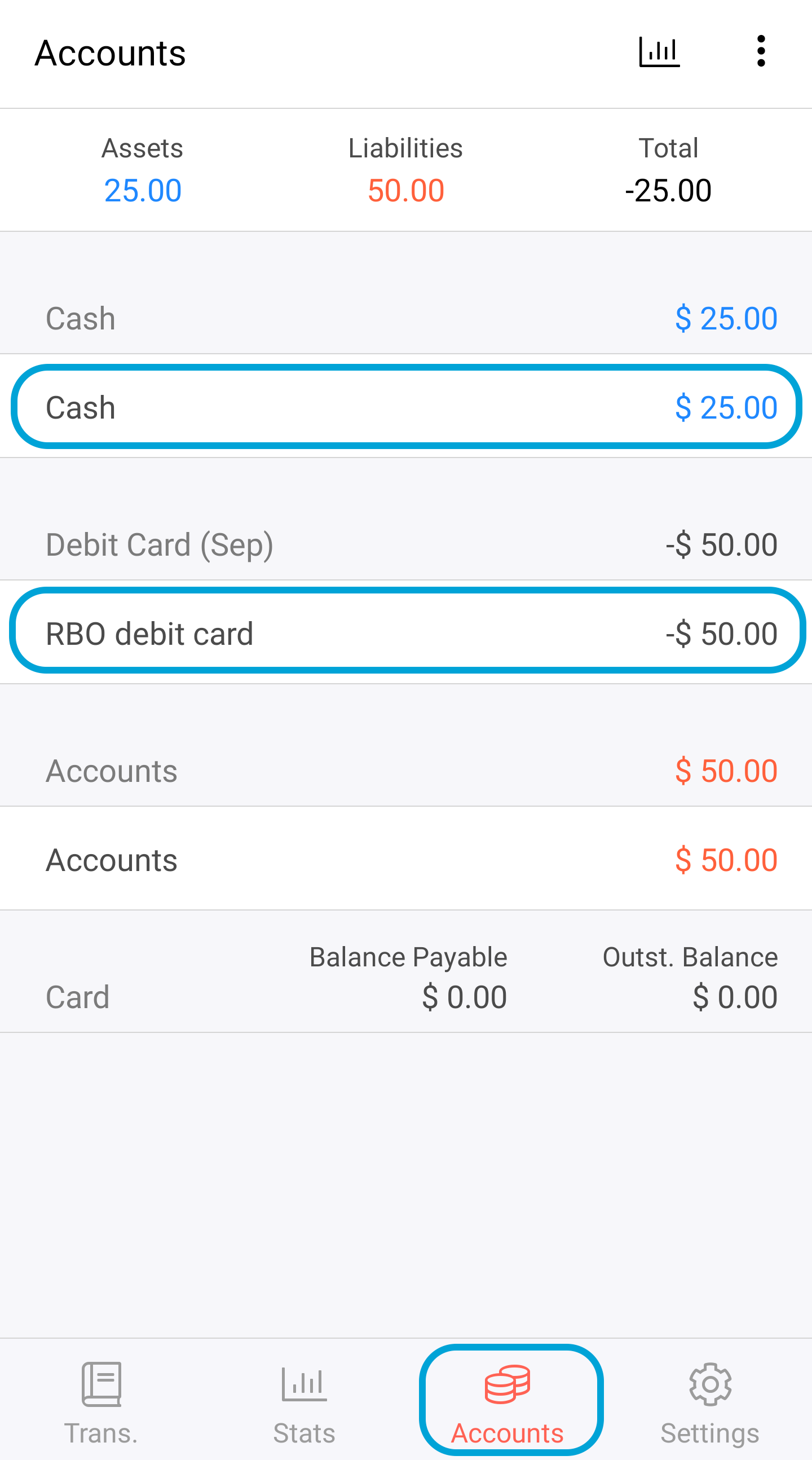Switch to the Stats tab
The width and height of the screenshot is (812, 1460).
click(304, 1401)
